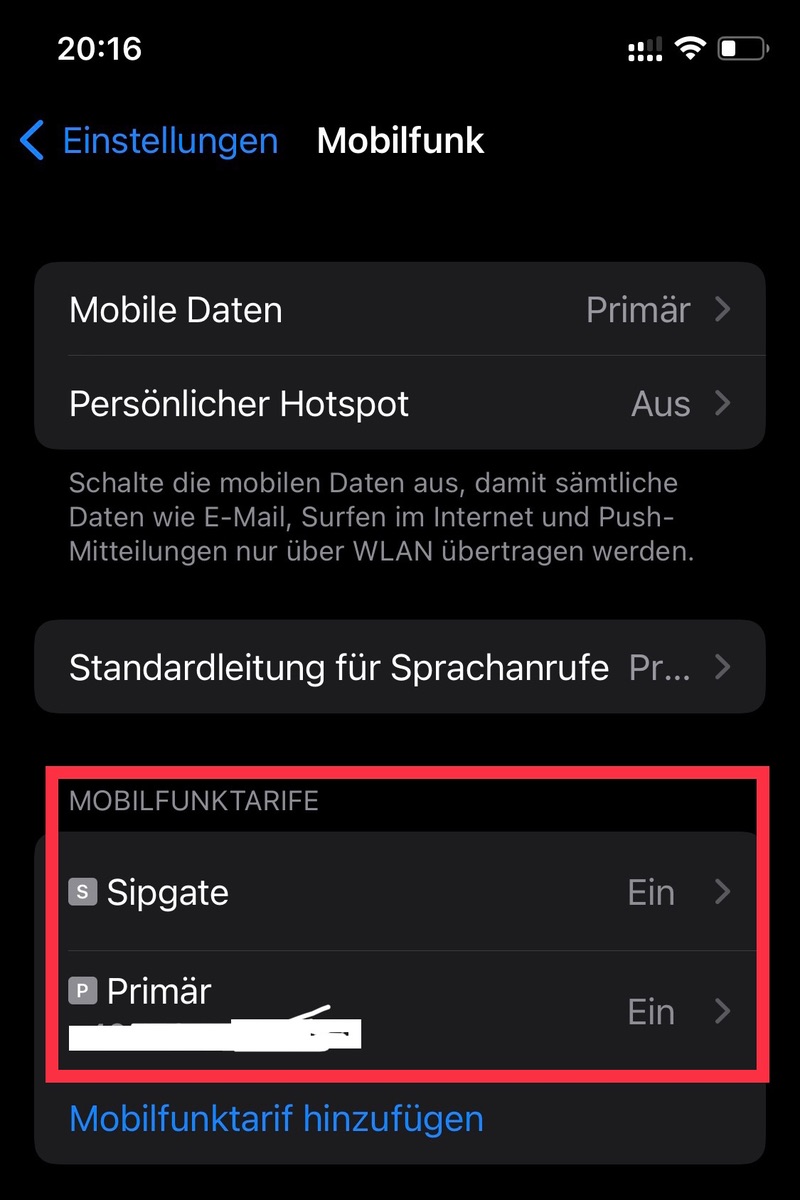Viewport: 800px width, 1200px height.
Task: Open Standardleitung für Sprachanrufe
Action: tap(400, 667)
